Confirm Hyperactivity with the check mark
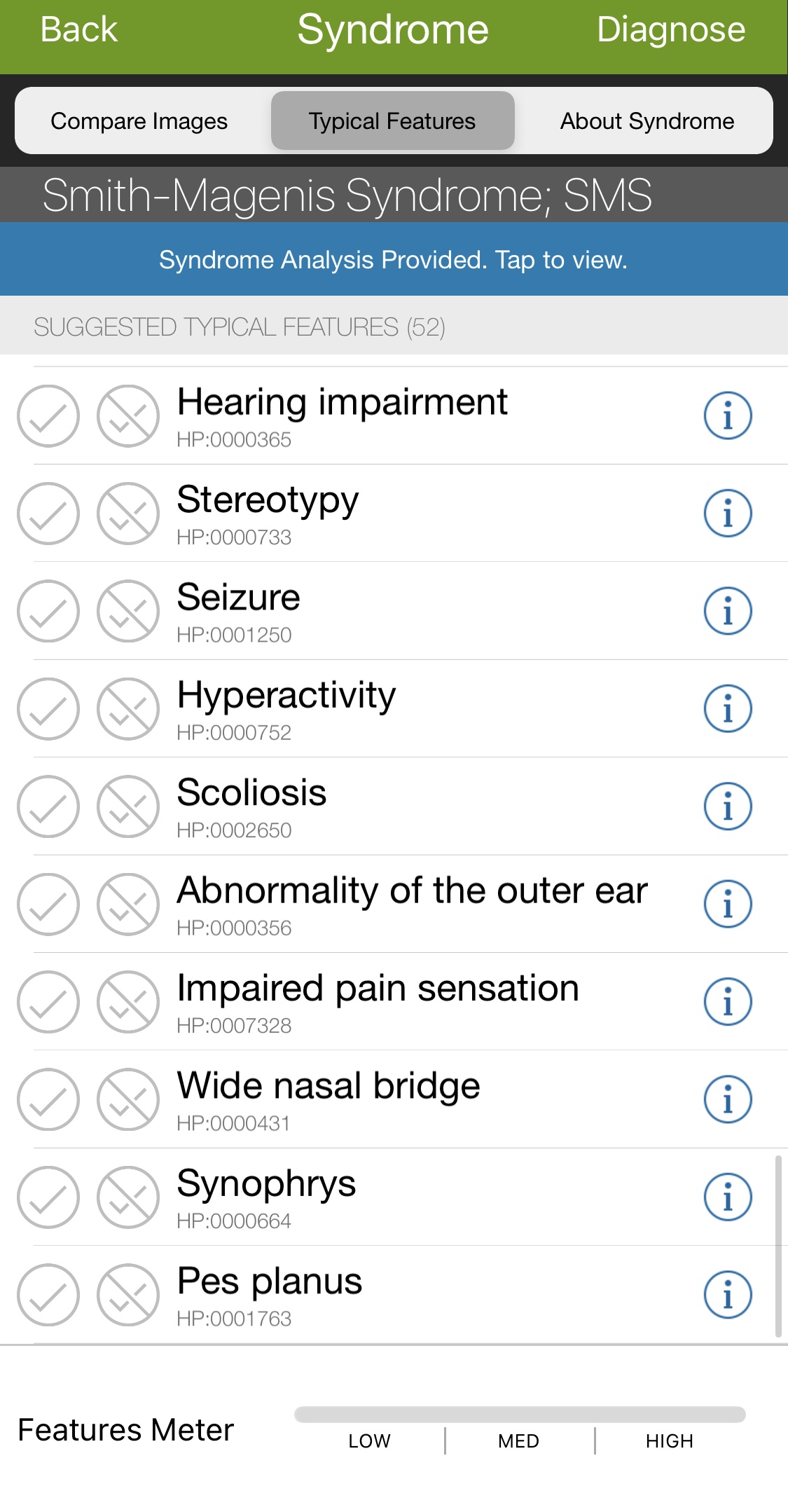Viewport: 788px width, 1512px height. click(48, 708)
